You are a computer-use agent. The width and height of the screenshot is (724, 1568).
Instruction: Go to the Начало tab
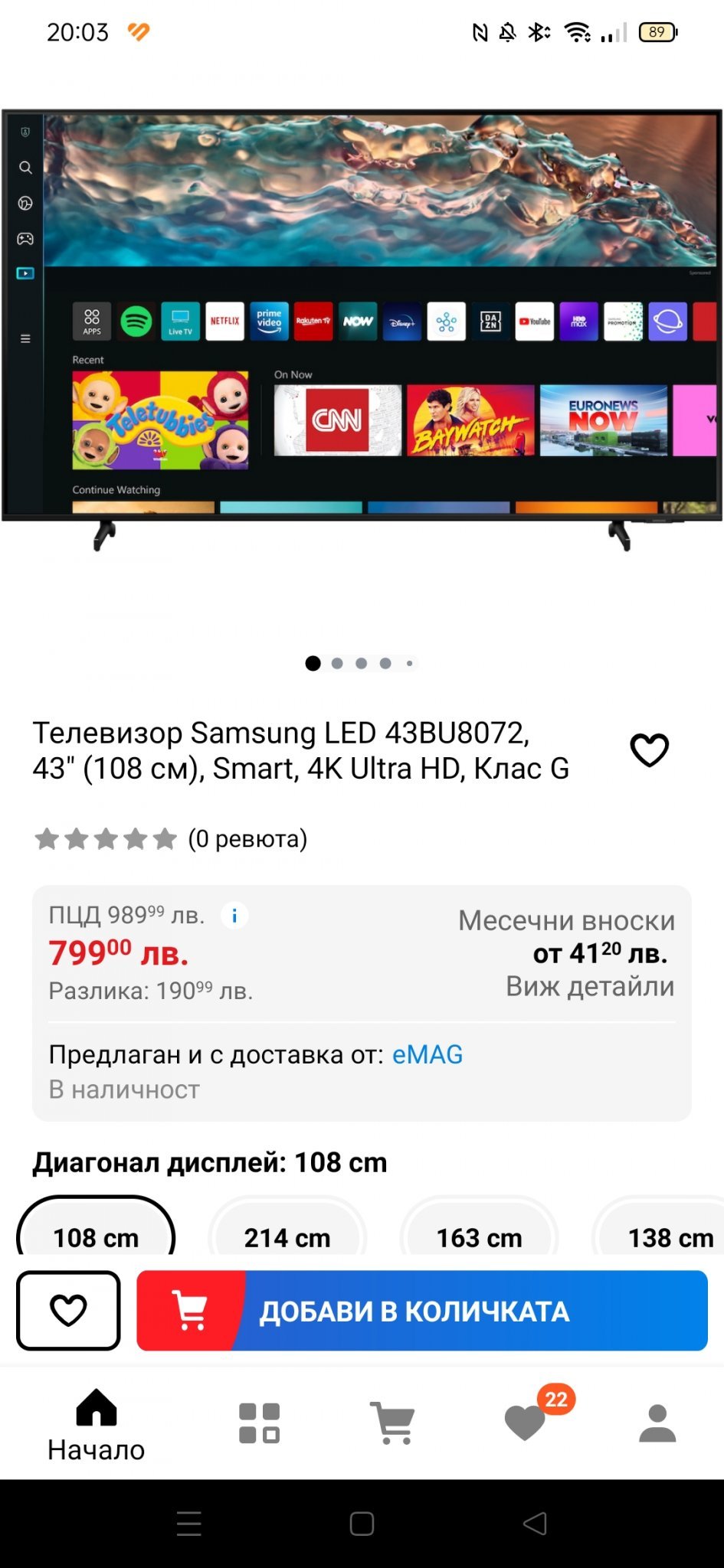(96, 1424)
